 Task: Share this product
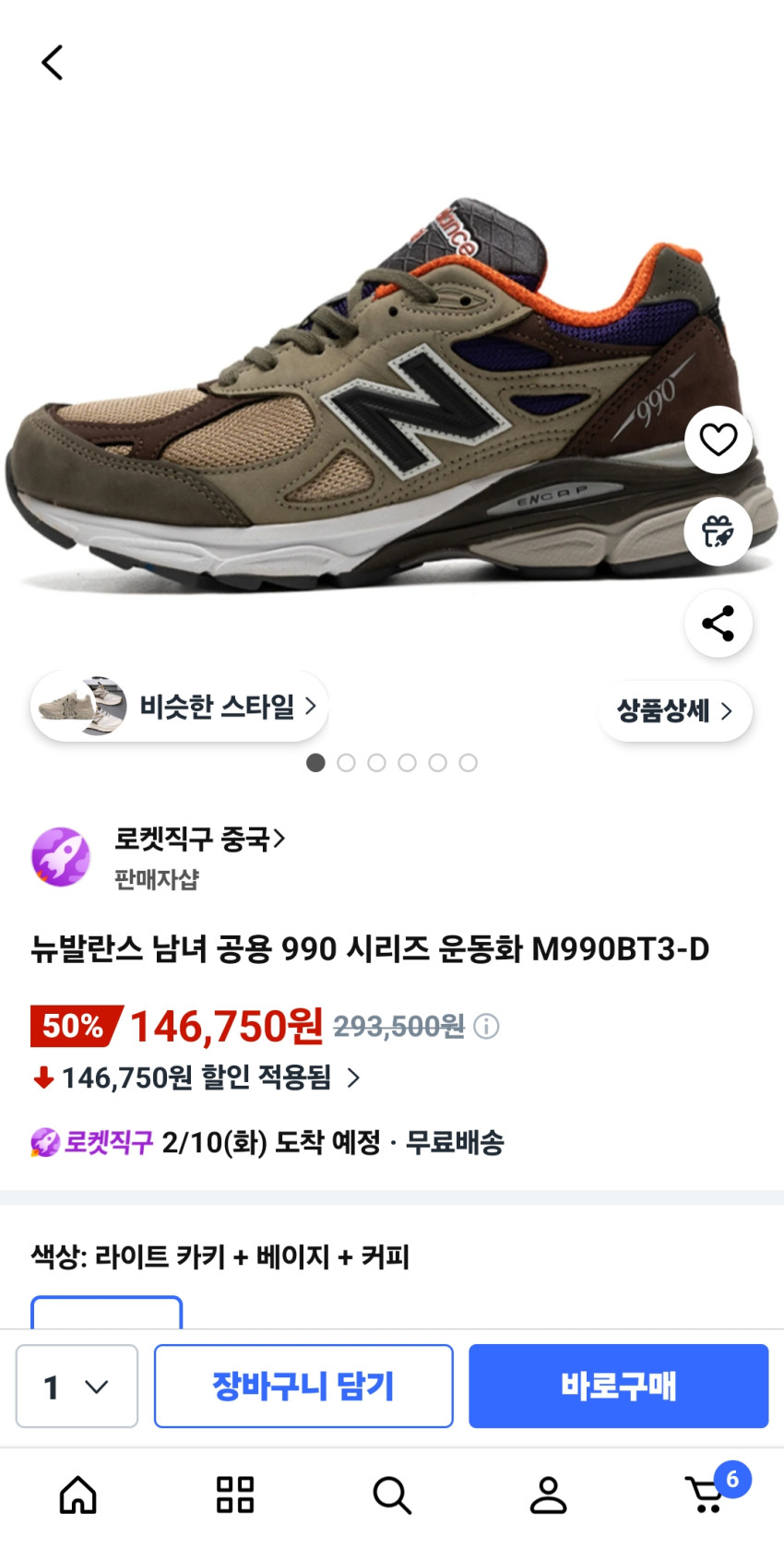pyautogui.click(x=718, y=624)
